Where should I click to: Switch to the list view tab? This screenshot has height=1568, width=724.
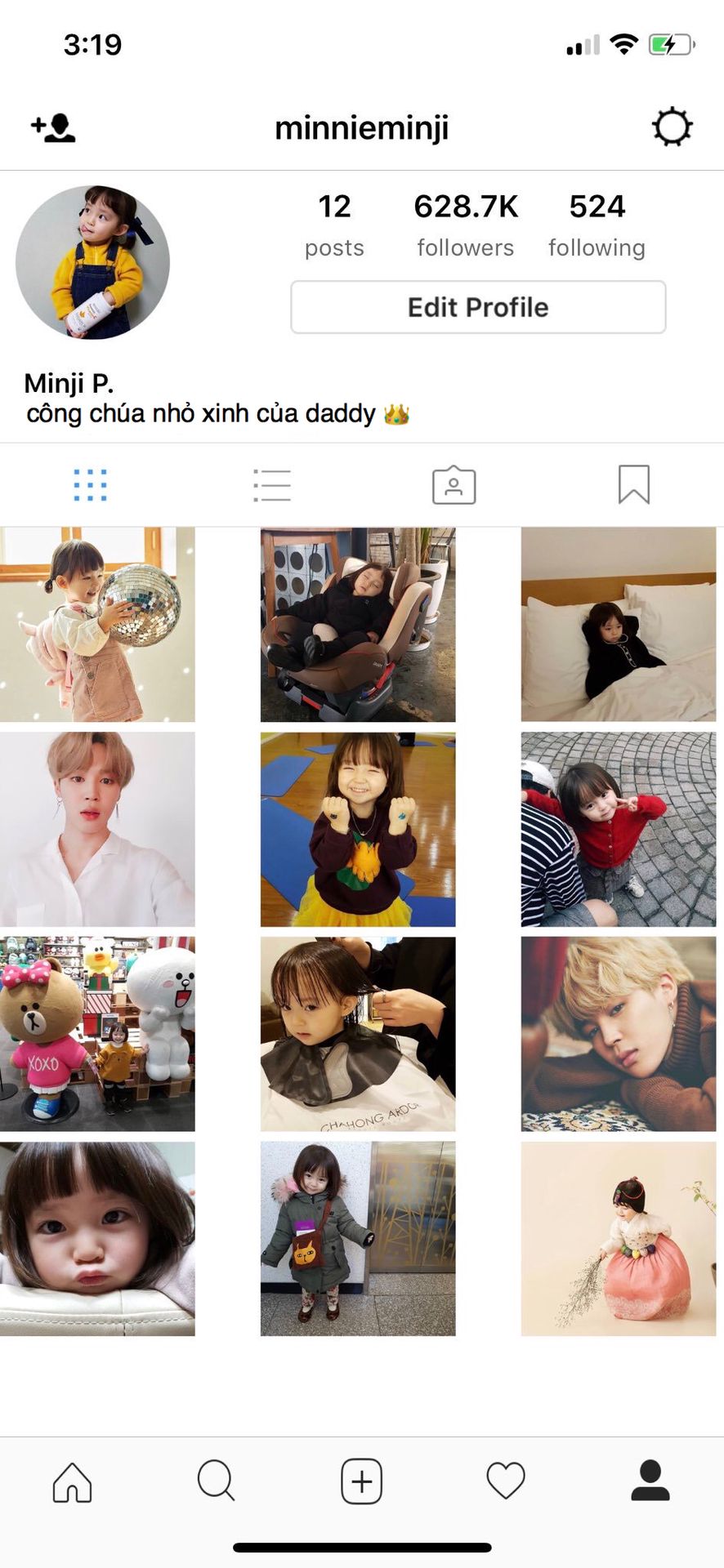[271, 485]
